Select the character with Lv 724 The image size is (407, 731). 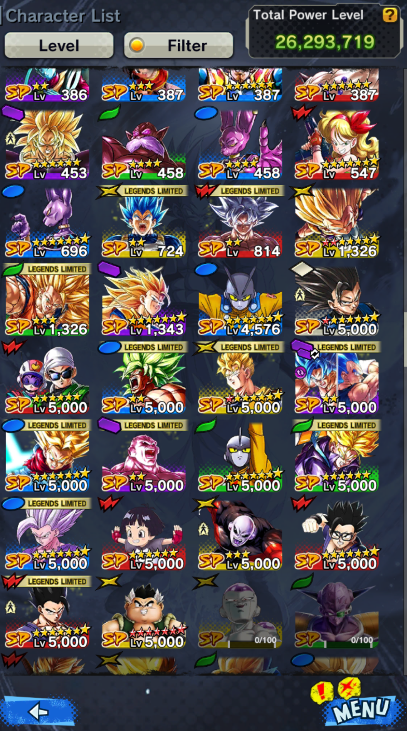(144, 226)
